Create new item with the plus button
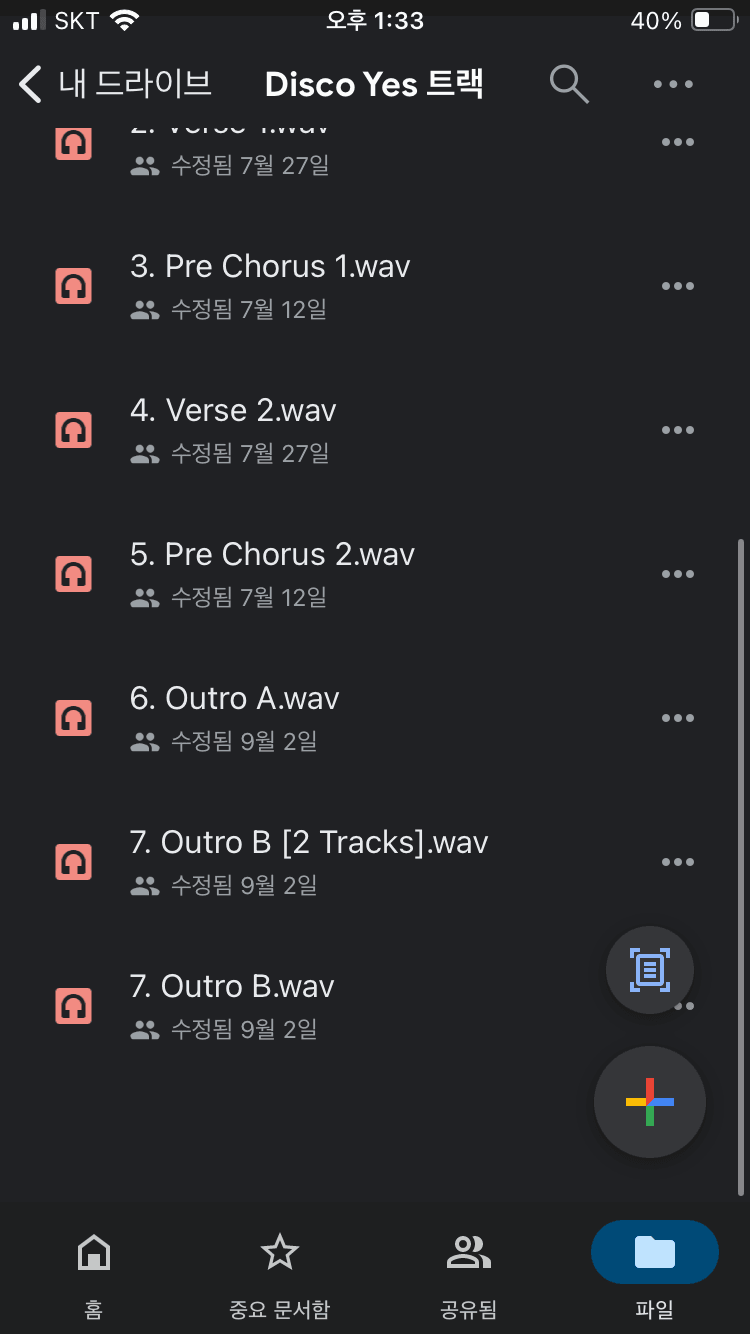Image resolution: width=750 pixels, height=1334 pixels. click(x=650, y=1102)
